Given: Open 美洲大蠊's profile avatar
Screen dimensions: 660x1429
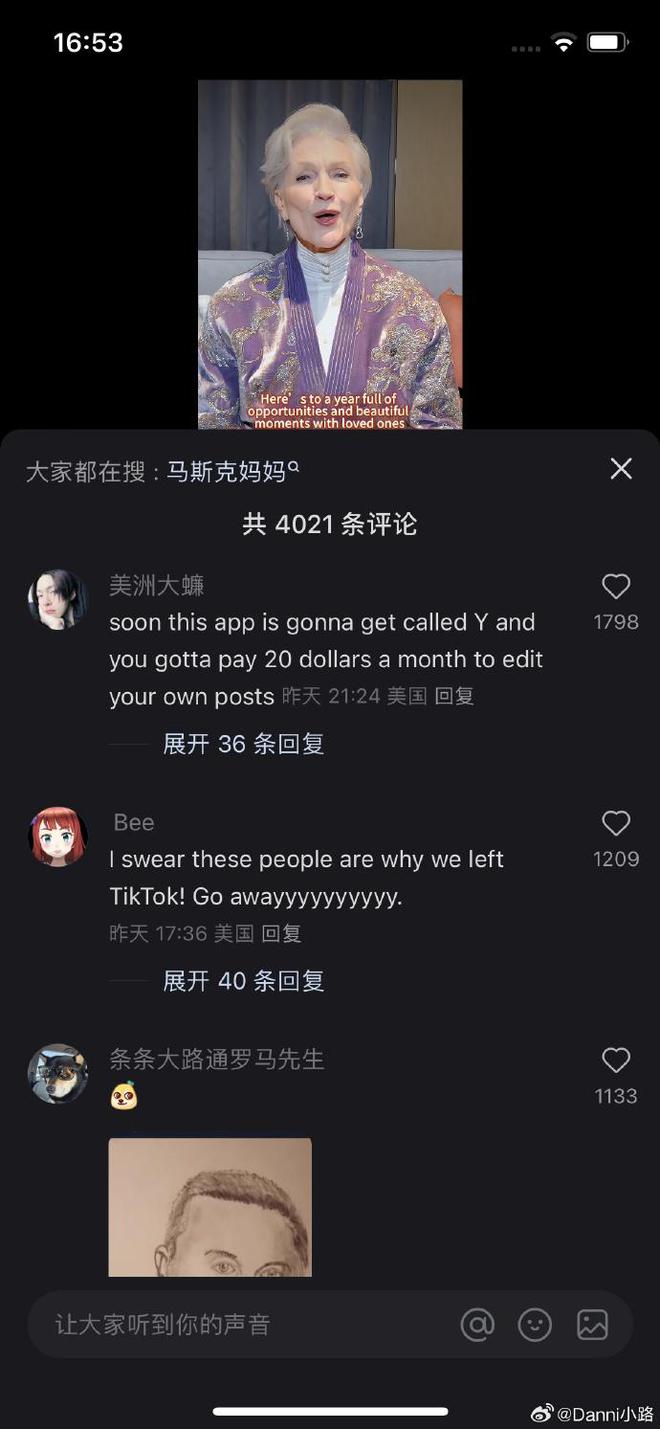Looking at the screenshot, I should pyautogui.click(x=57, y=600).
